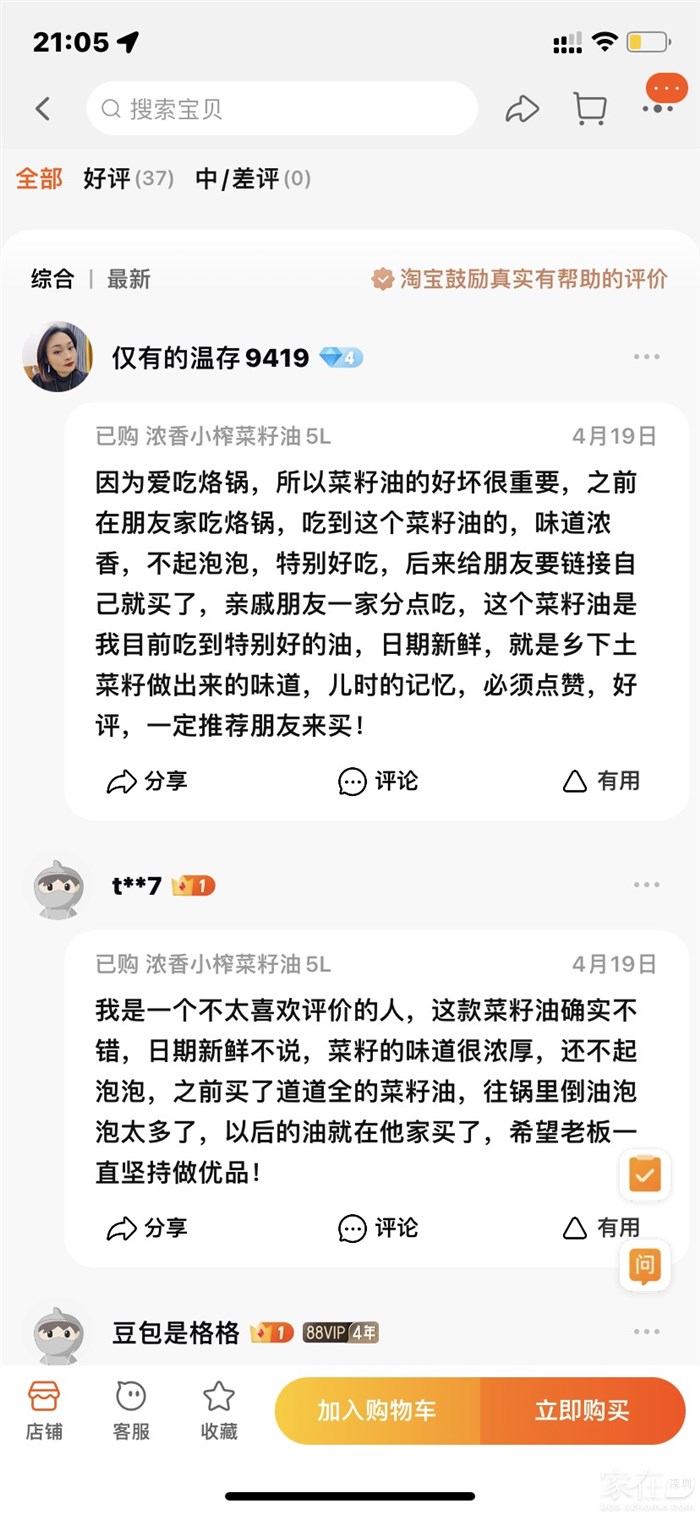Filter reviews by 好评
The height and width of the screenshot is (1514, 700).
click(x=128, y=179)
